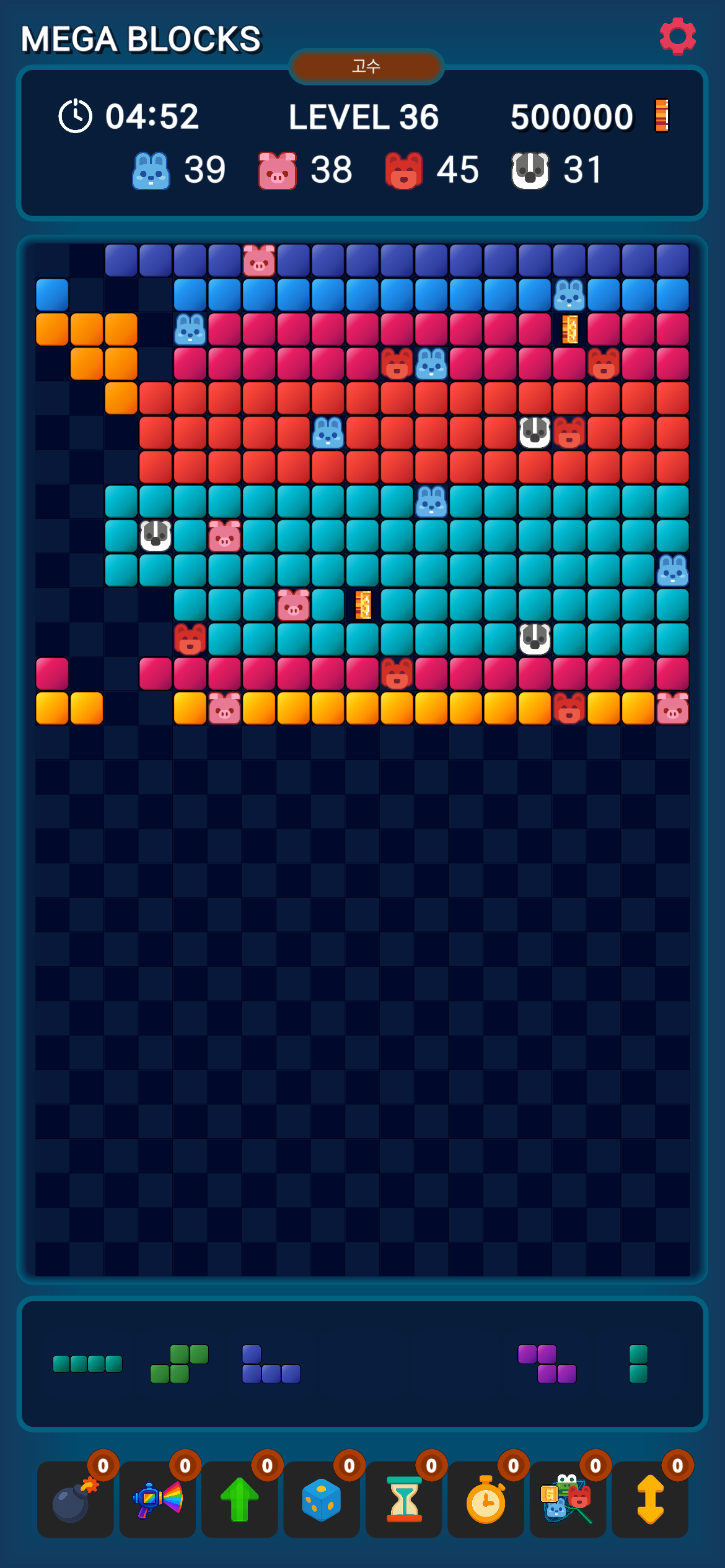Open the settings gear
The height and width of the screenshot is (1568, 725).
click(x=677, y=37)
